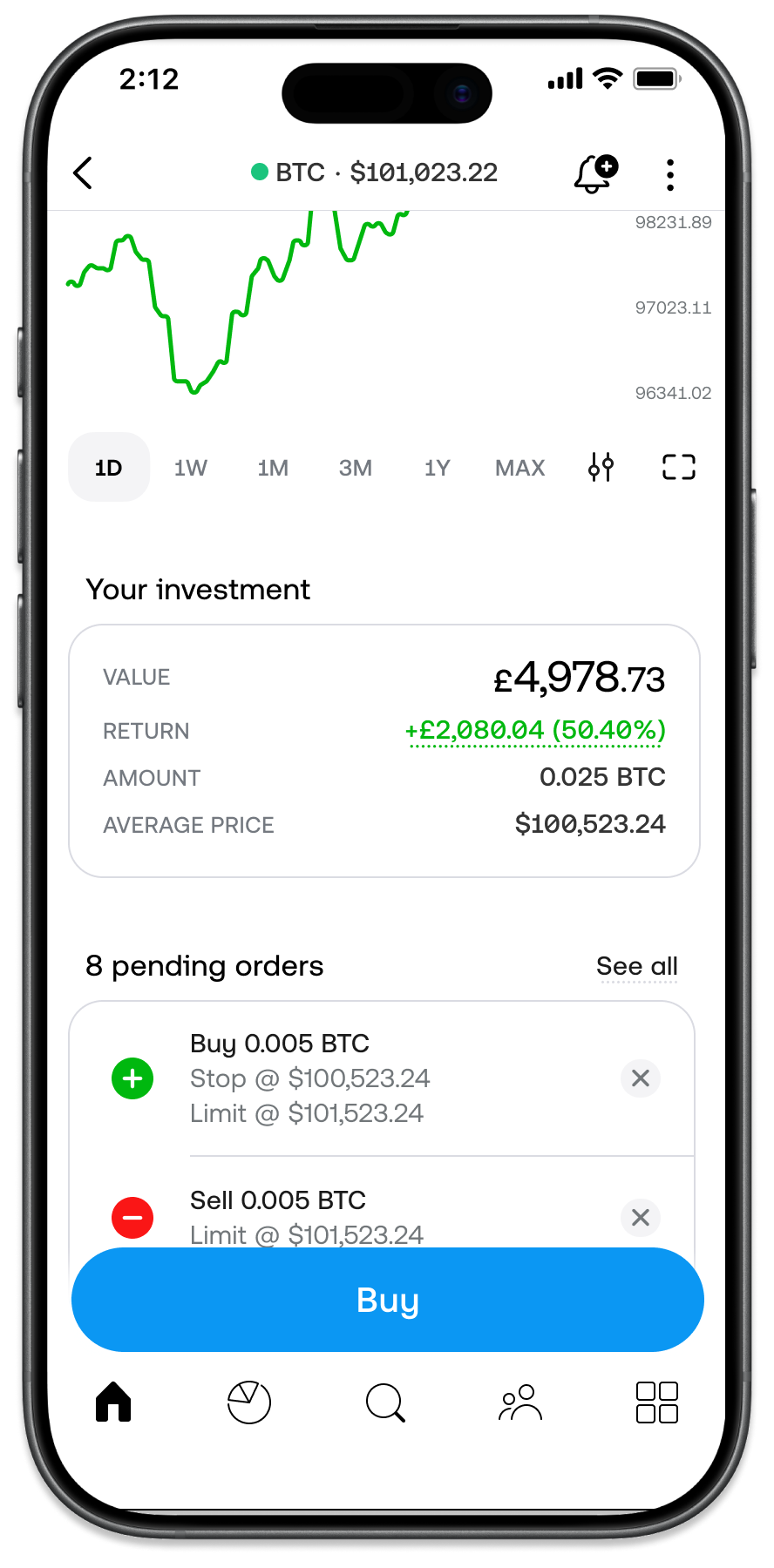The height and width of the screenshot is (1568, 774).
Task: Open the search tab
Action: pos(385,1402)
